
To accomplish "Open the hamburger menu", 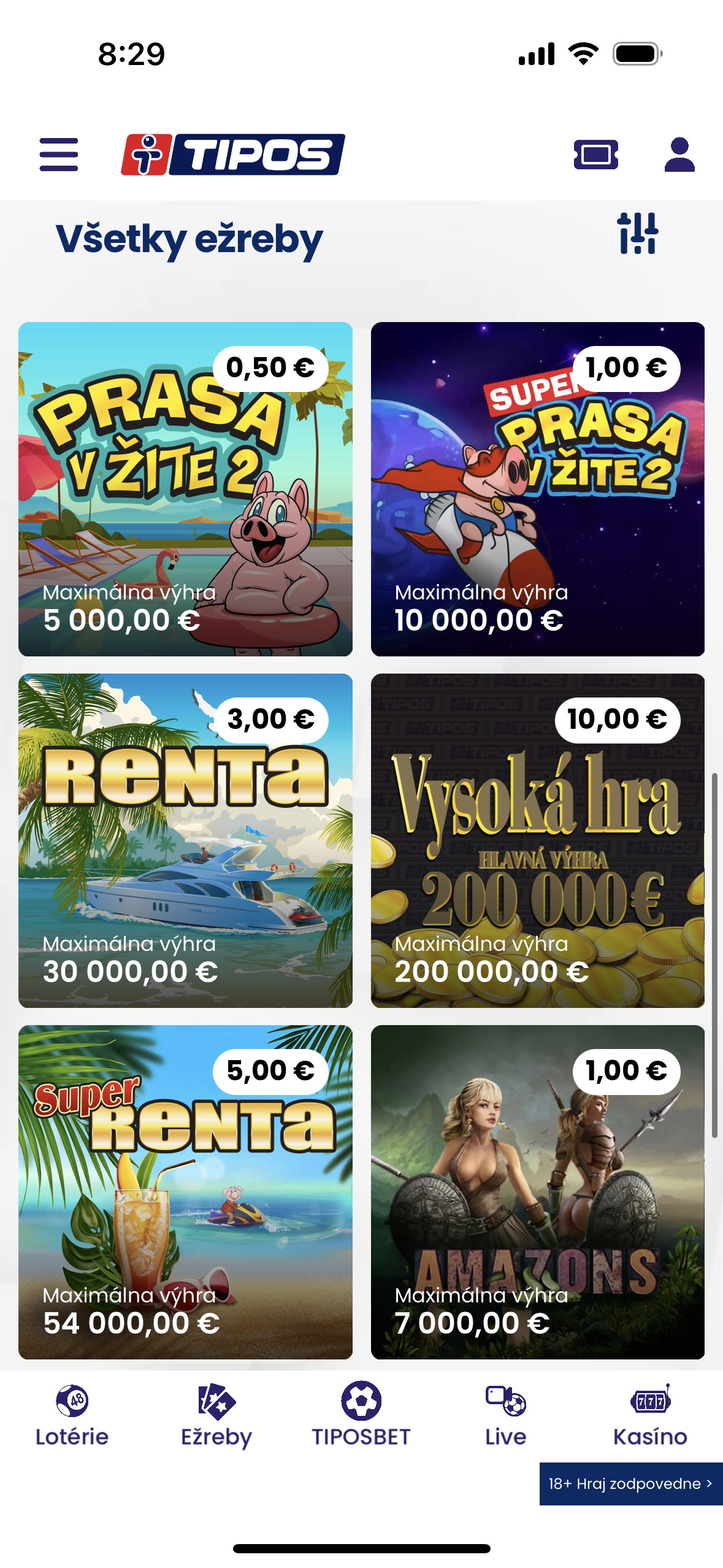I will (x=59, y=154).
